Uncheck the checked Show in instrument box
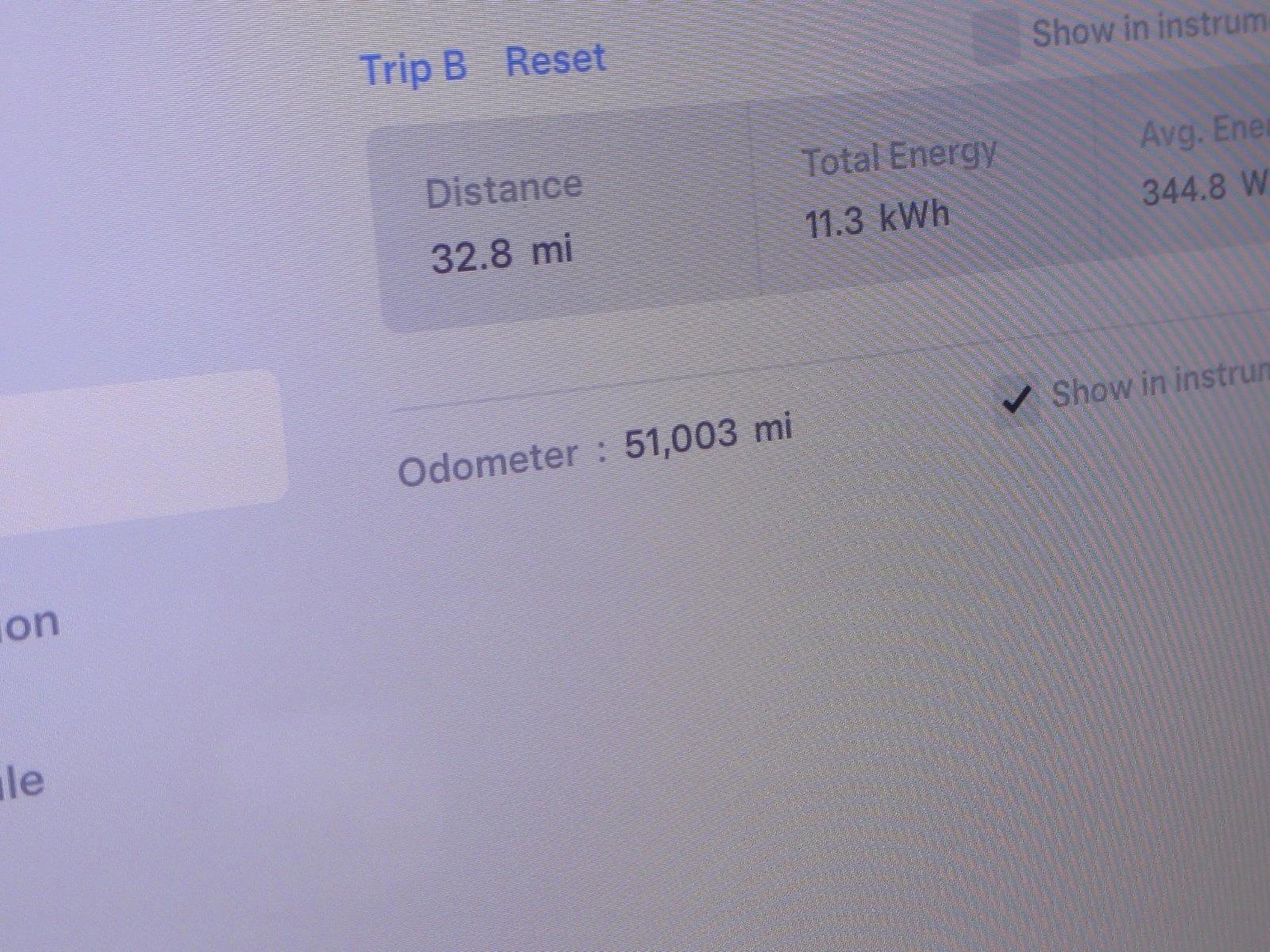Image resolution: width=1270 pixels, height=952 pixels. point(1017,400)
